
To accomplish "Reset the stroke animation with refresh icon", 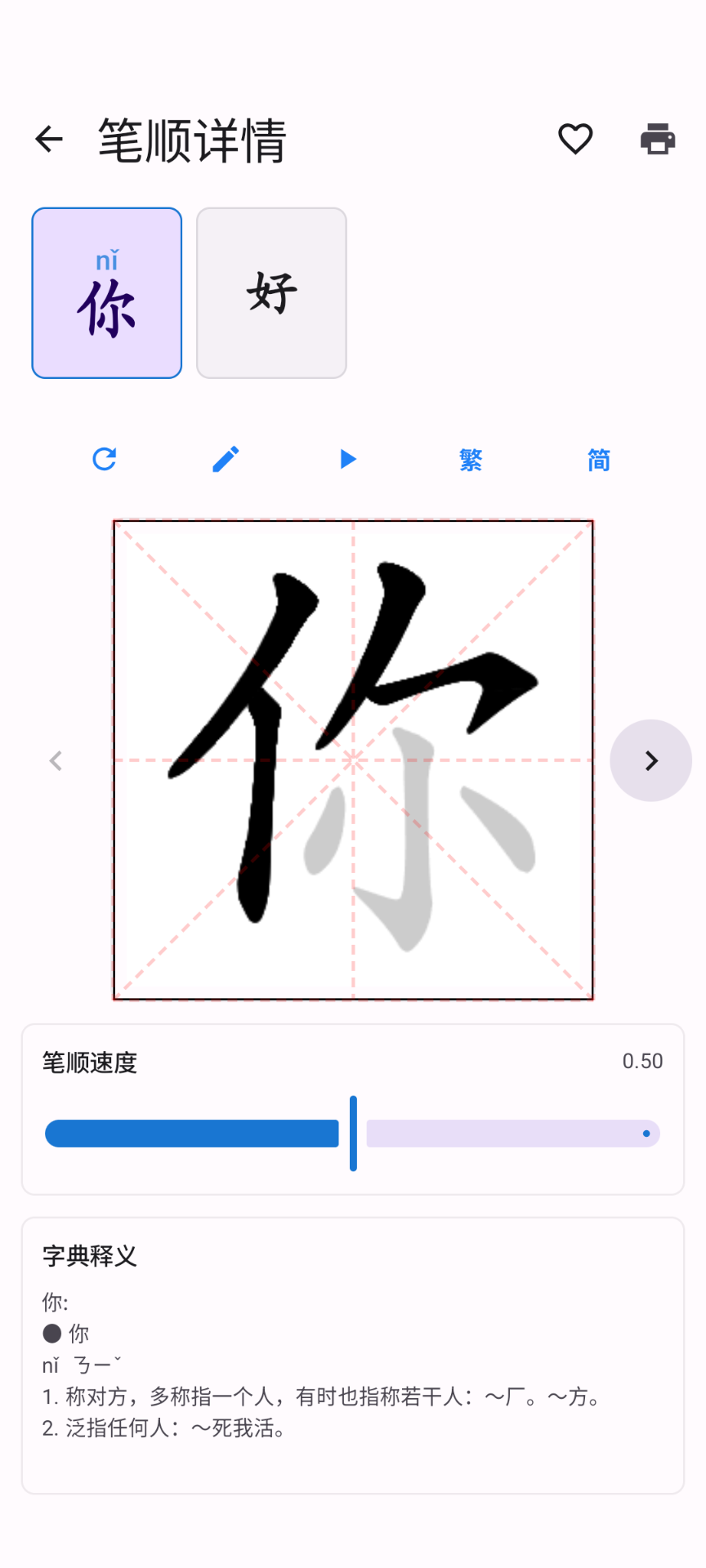I will point(105,459).
